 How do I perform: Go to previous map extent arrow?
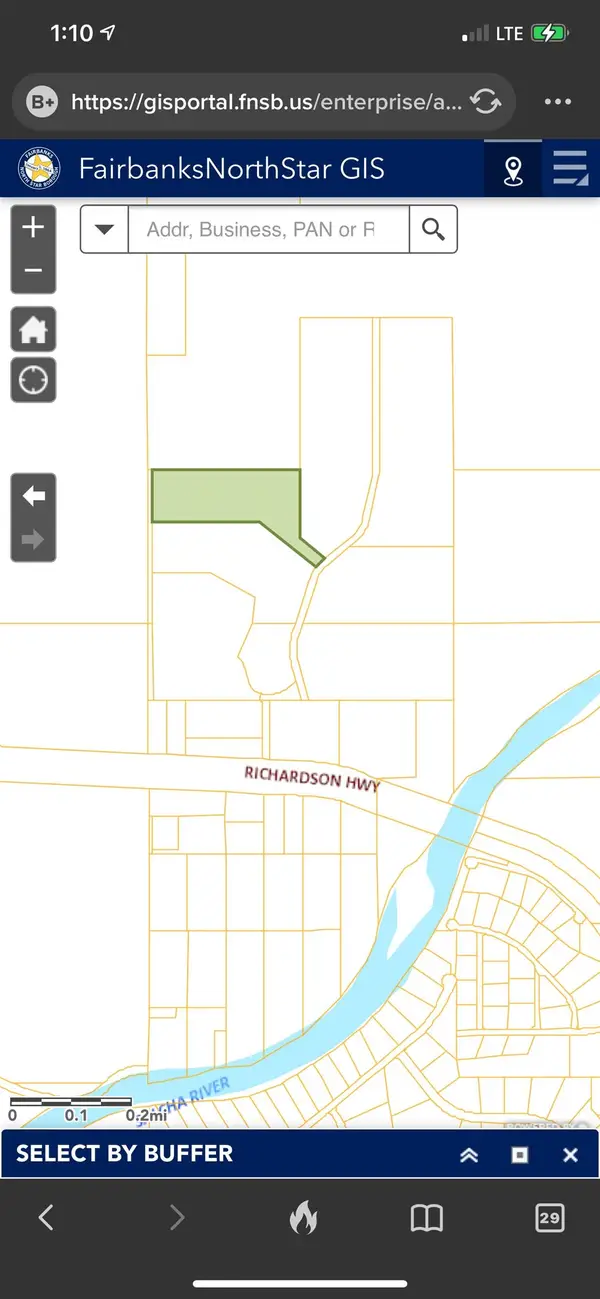click(33, 496)
